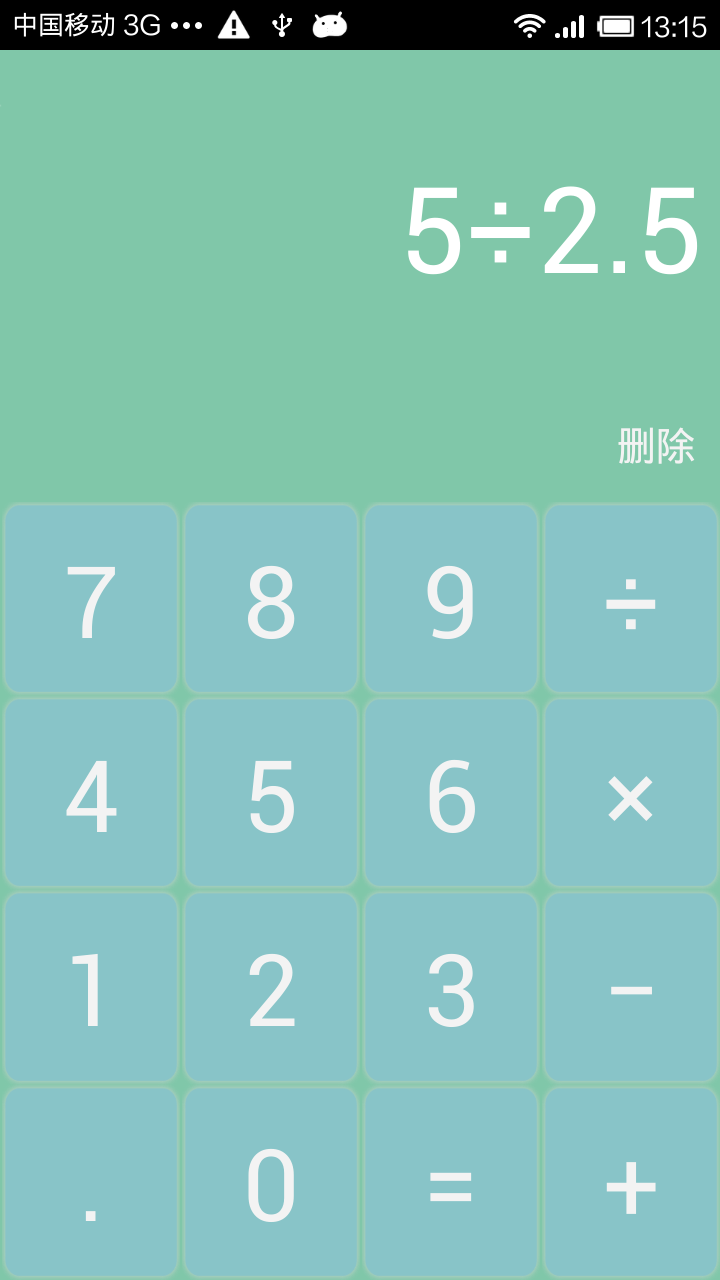Tap the number 4 key

[91, 793]
